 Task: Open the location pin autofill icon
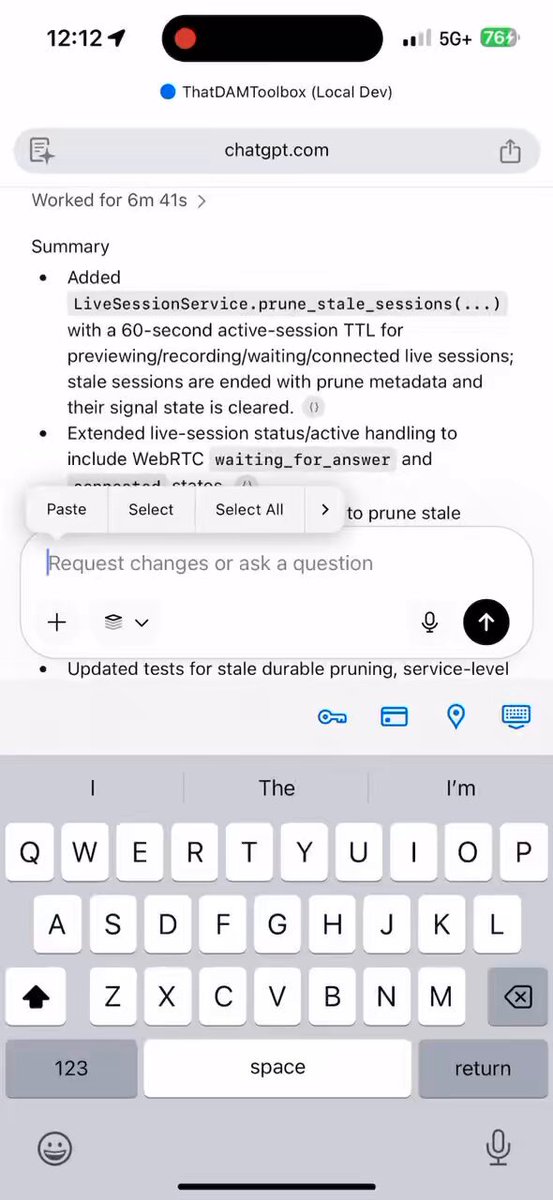(456, 716)
